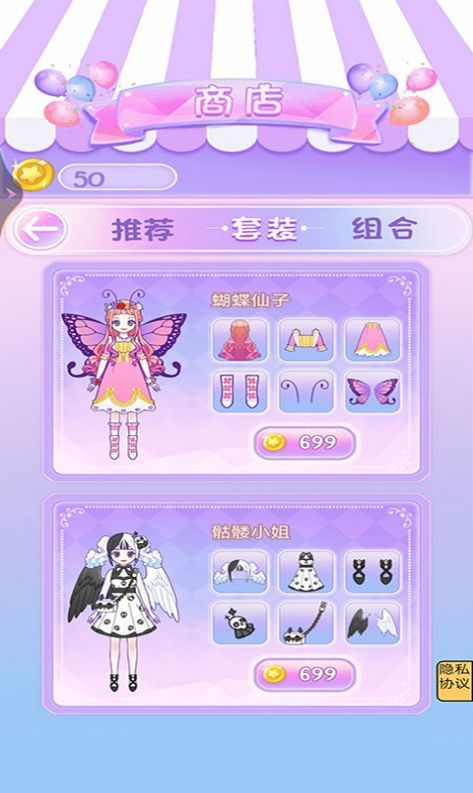Open the 蝴蝶仙子 character preview
Screen dimensions: 473x793
click(124, 374)
